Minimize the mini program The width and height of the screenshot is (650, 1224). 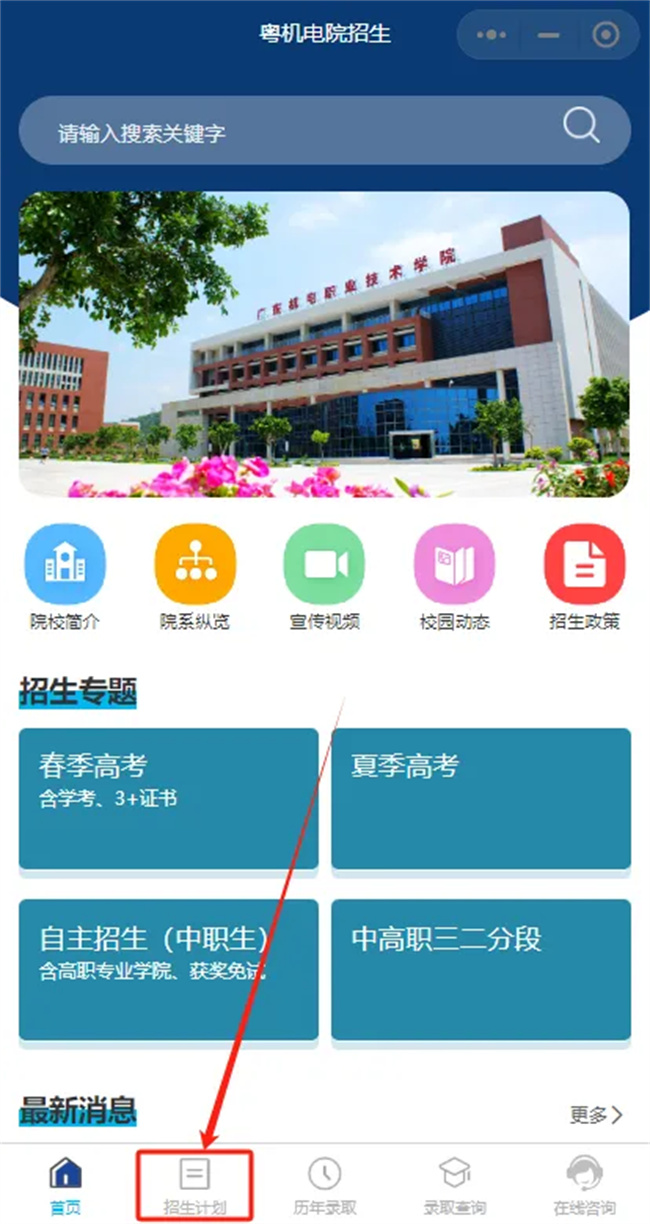[x=548, y=36]
